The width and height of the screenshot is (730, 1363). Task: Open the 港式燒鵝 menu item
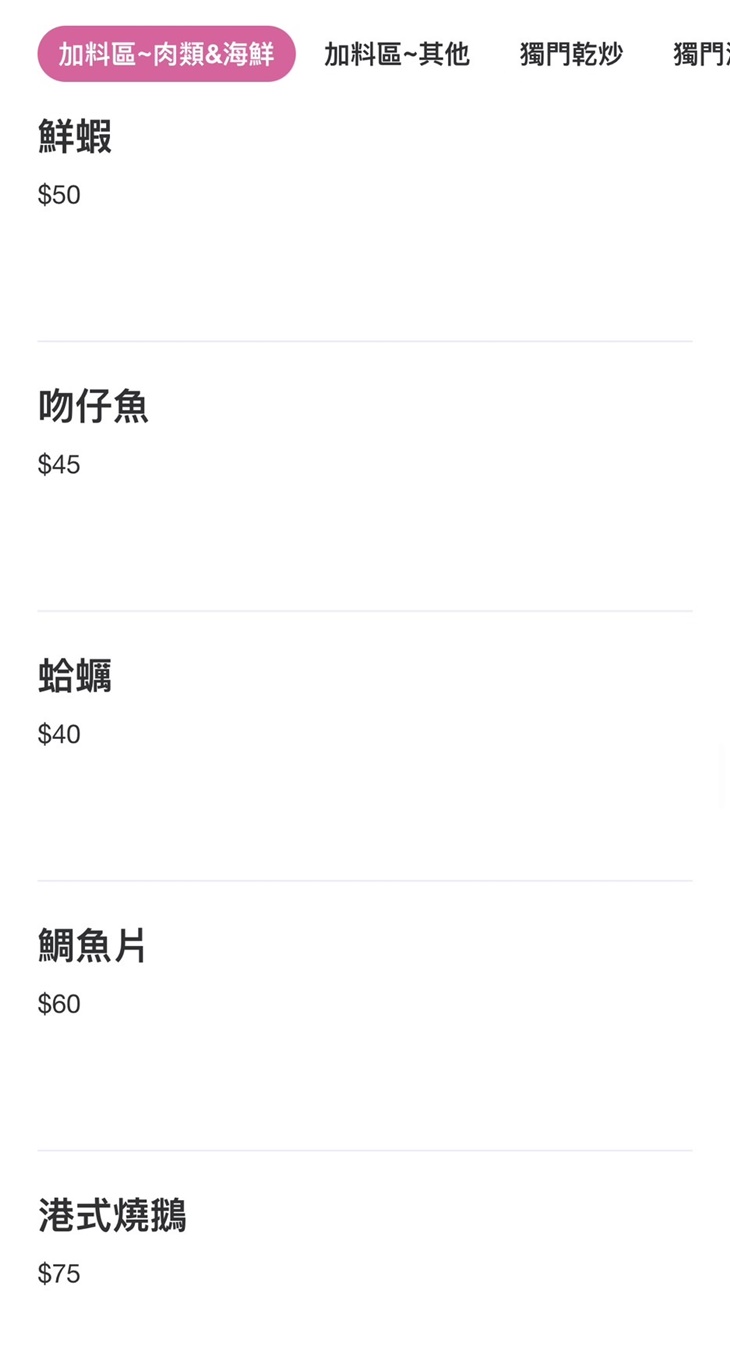pos(112,1216)
